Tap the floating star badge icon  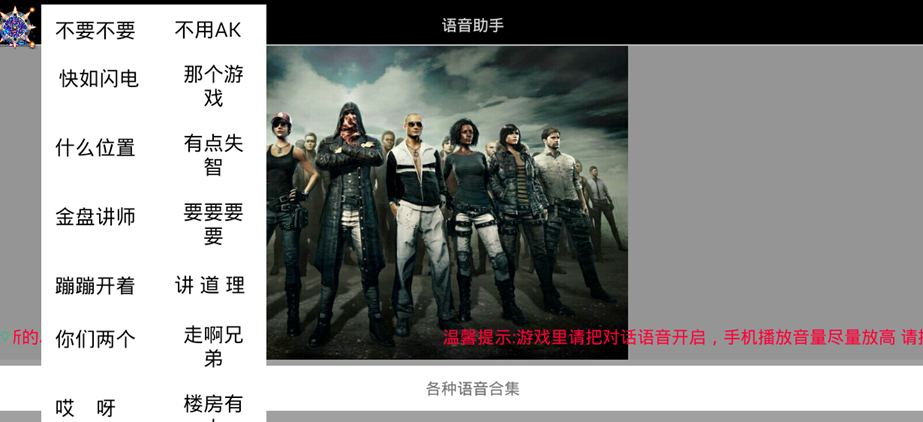coord(17,25)
